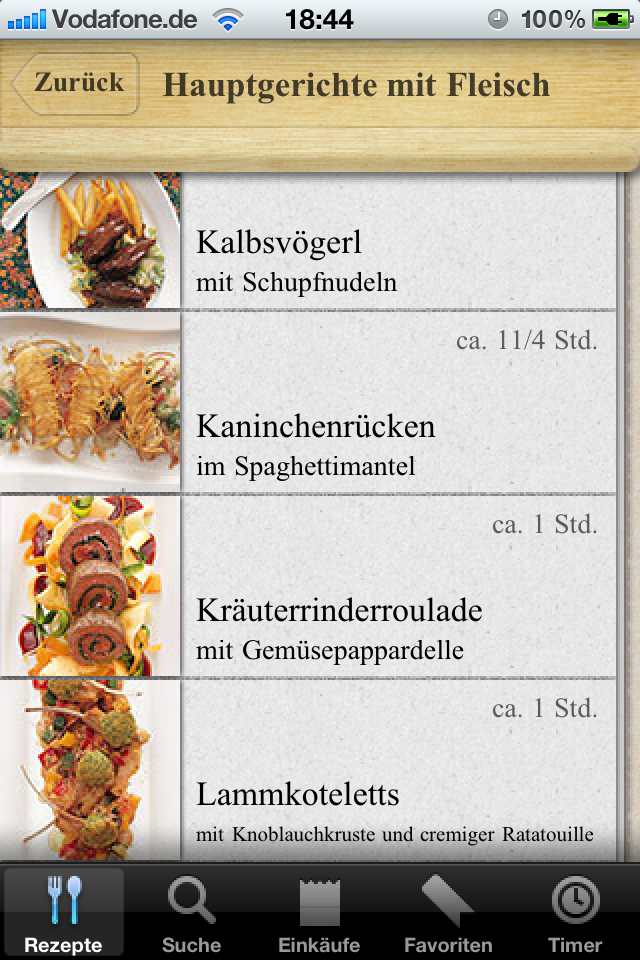This screenshot has width=640, height=960.
Task: Switch to the Rezepte tab
Action: click(x=64, y=912)
